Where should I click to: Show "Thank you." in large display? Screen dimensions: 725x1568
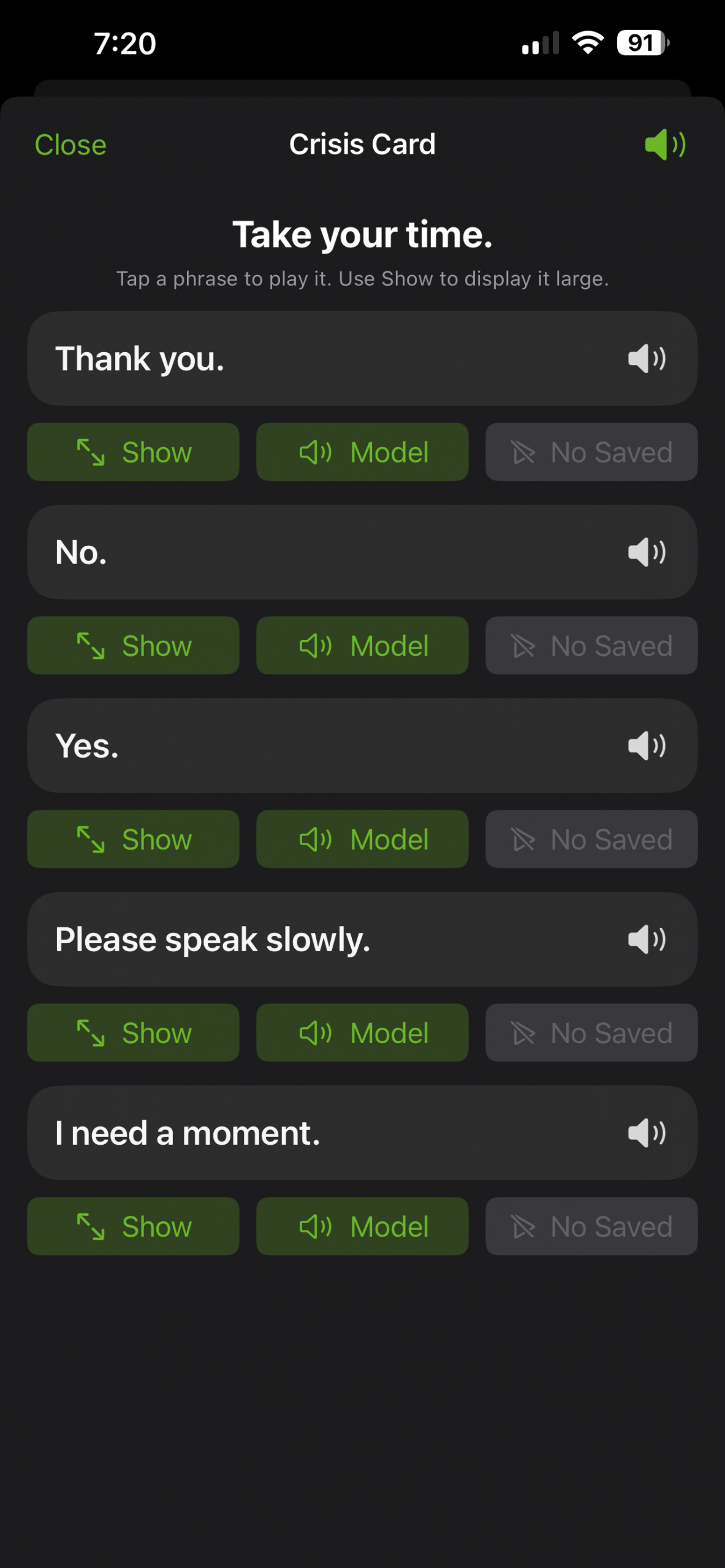133,452
